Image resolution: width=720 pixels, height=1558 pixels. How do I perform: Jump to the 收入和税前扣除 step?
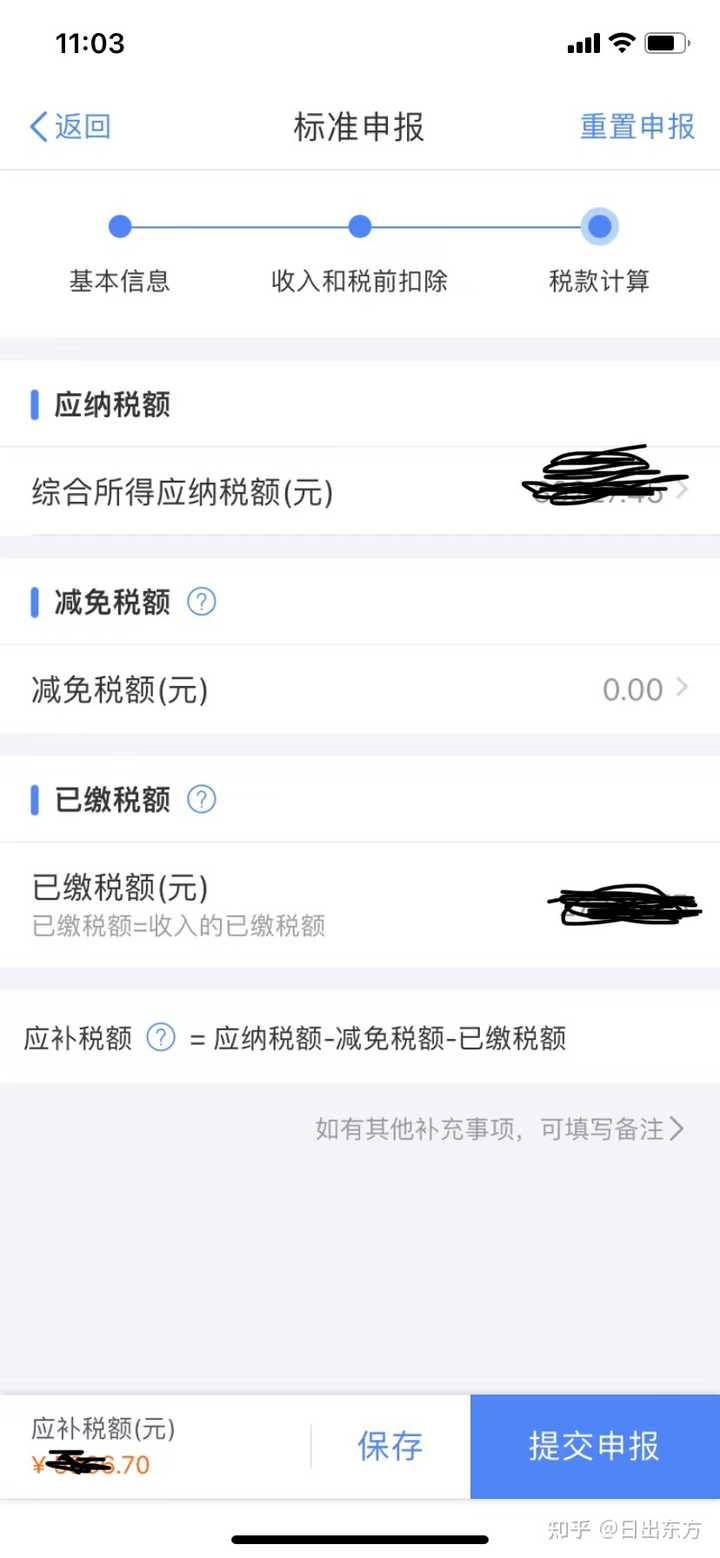pos(360,228)
